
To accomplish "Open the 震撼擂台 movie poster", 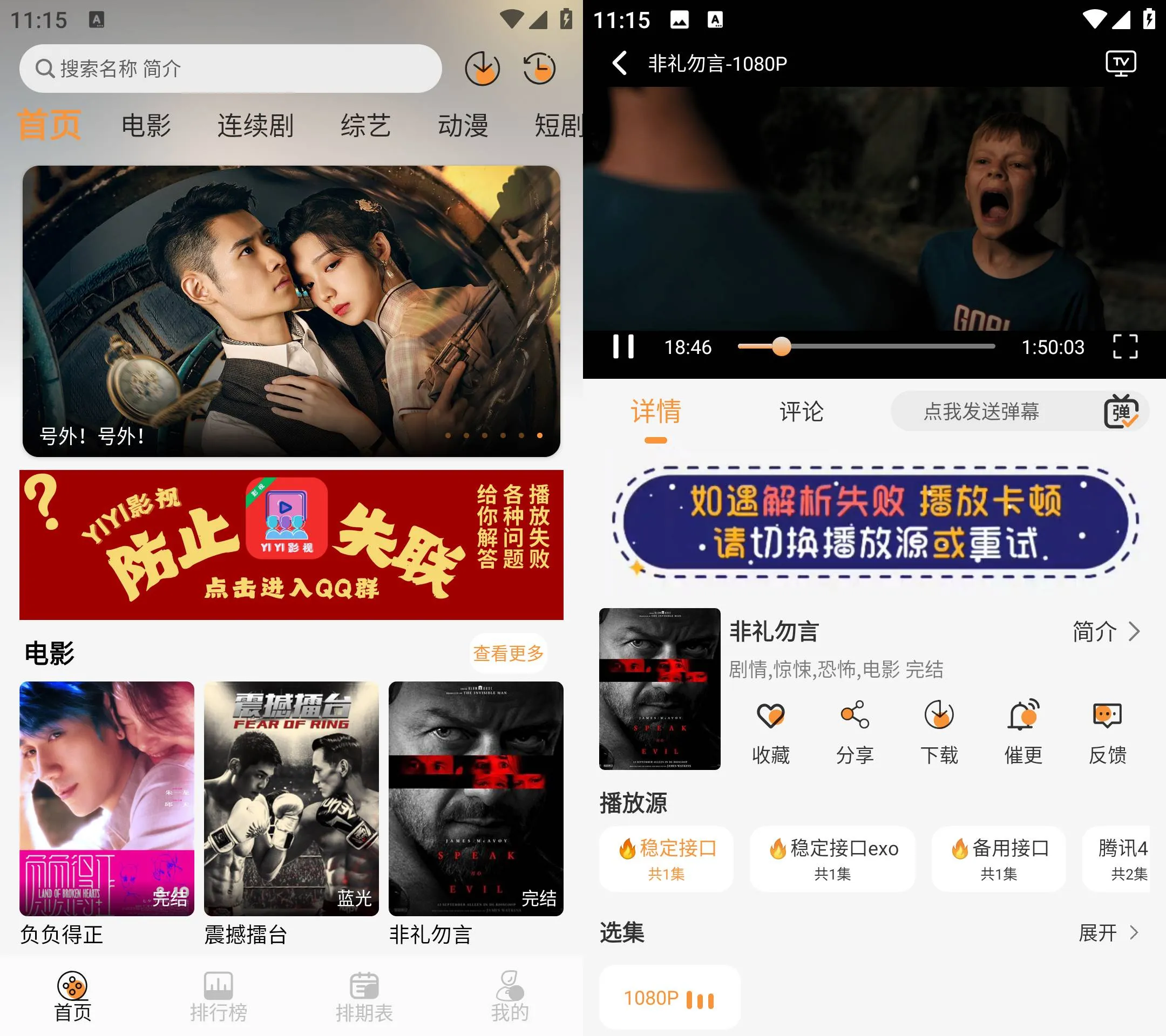I will (x=291, y=798).
